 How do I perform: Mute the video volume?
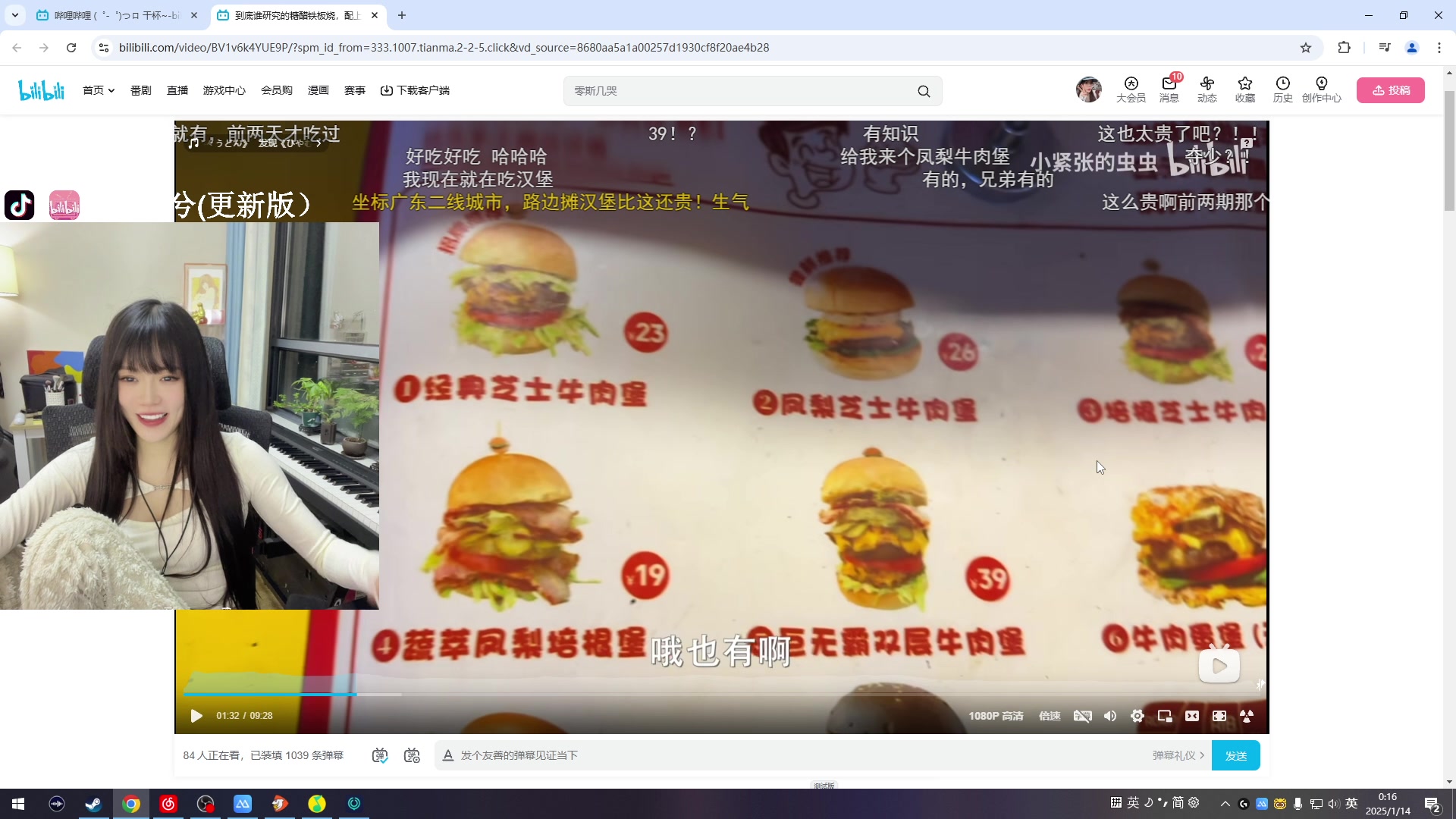click(x=1110, y=716)
